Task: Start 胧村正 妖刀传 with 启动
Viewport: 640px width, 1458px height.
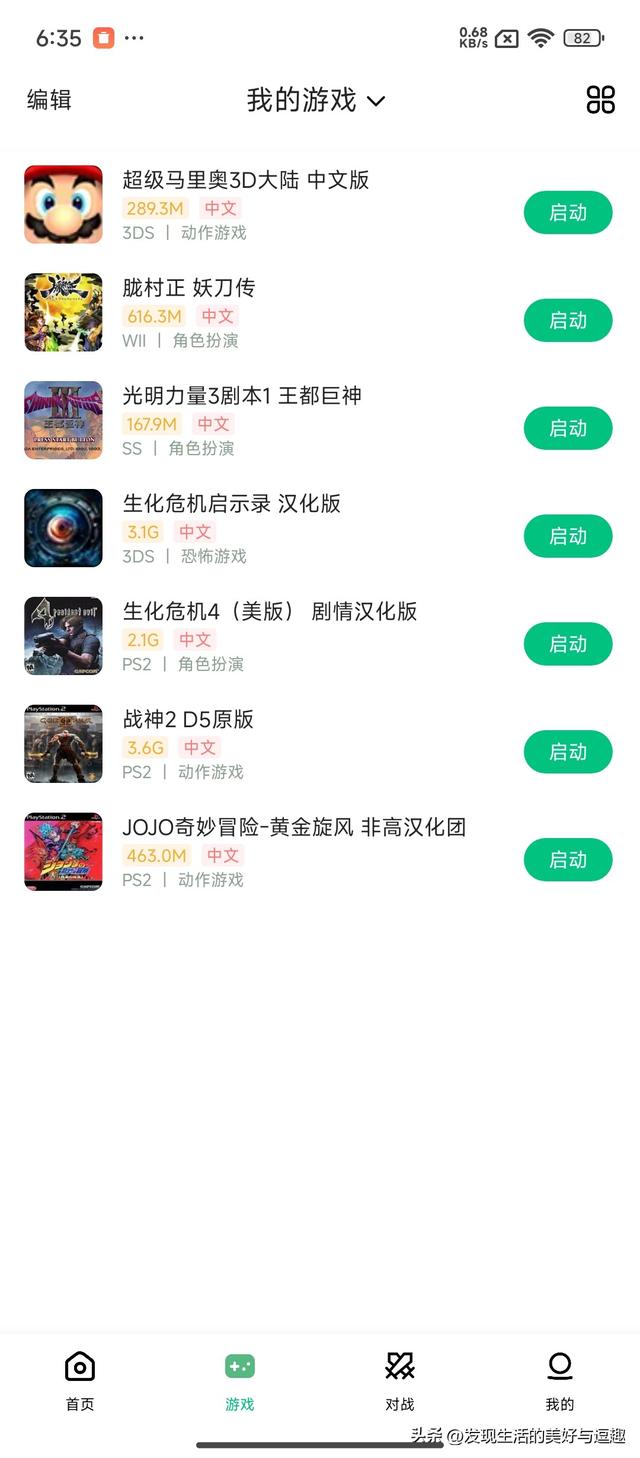Action: (x=567, y=321)
